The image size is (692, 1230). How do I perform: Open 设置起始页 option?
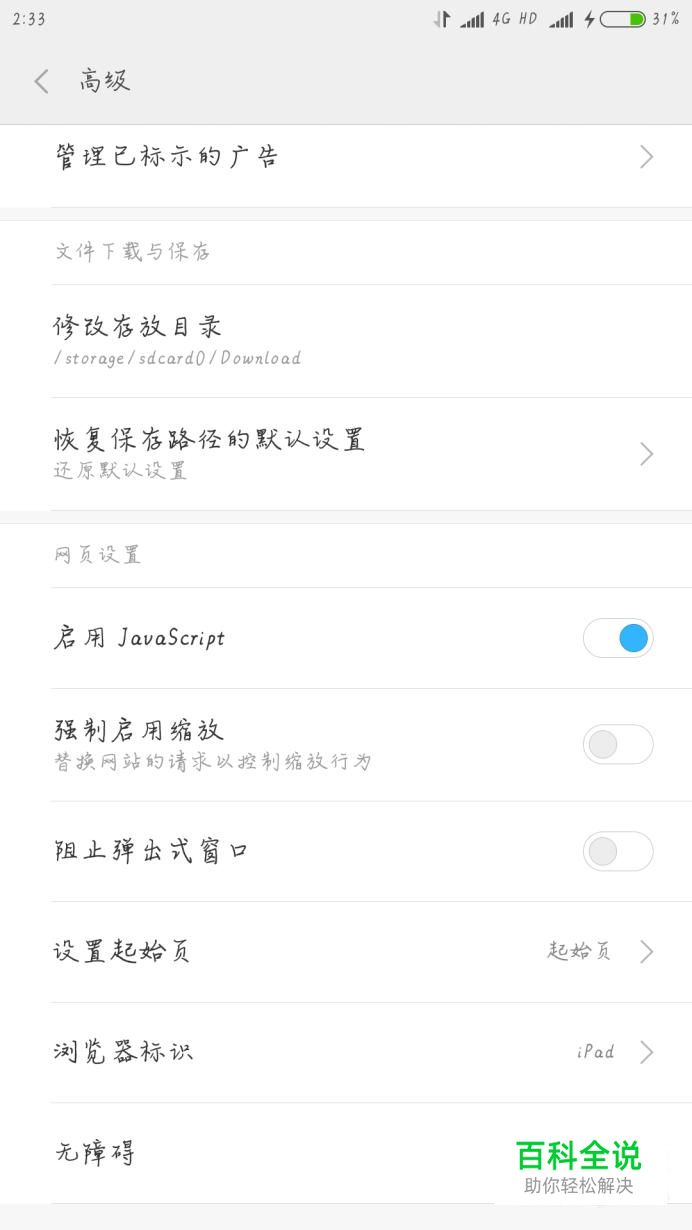(x=346, y=951)
